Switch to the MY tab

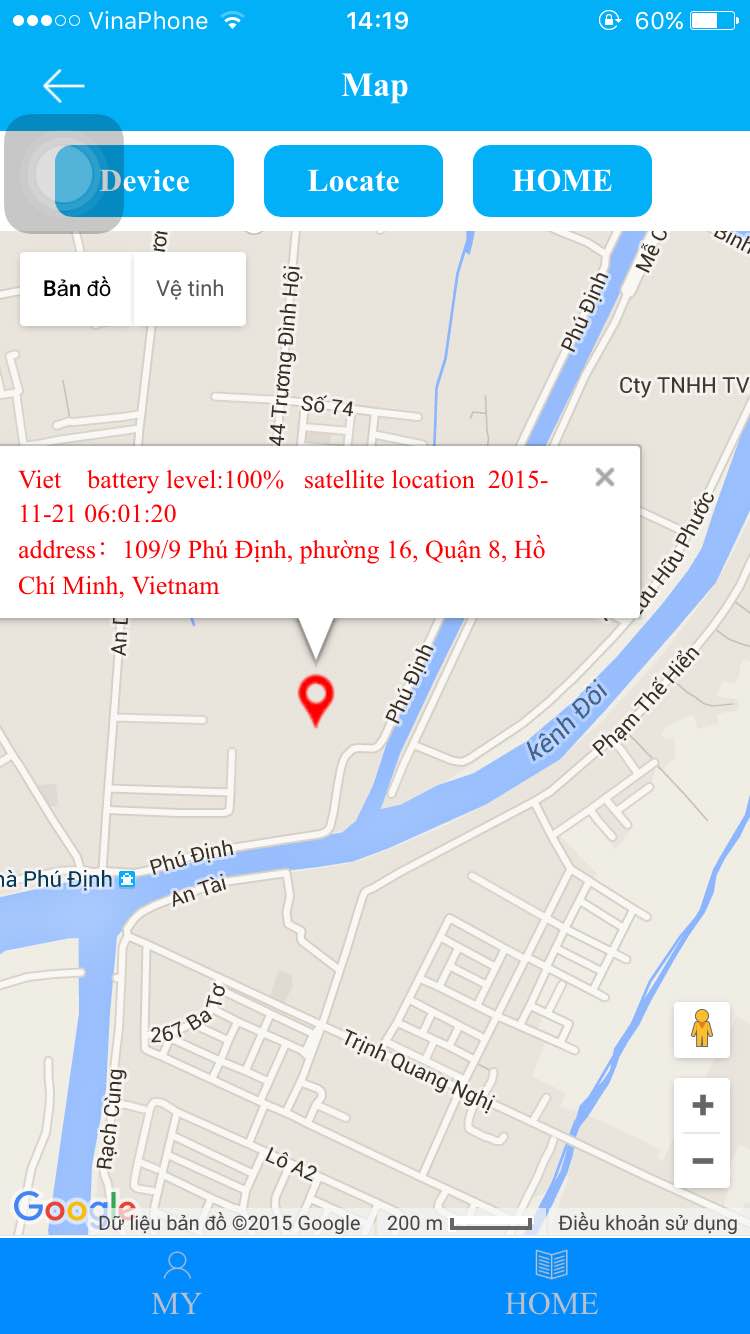[177, 1285]
